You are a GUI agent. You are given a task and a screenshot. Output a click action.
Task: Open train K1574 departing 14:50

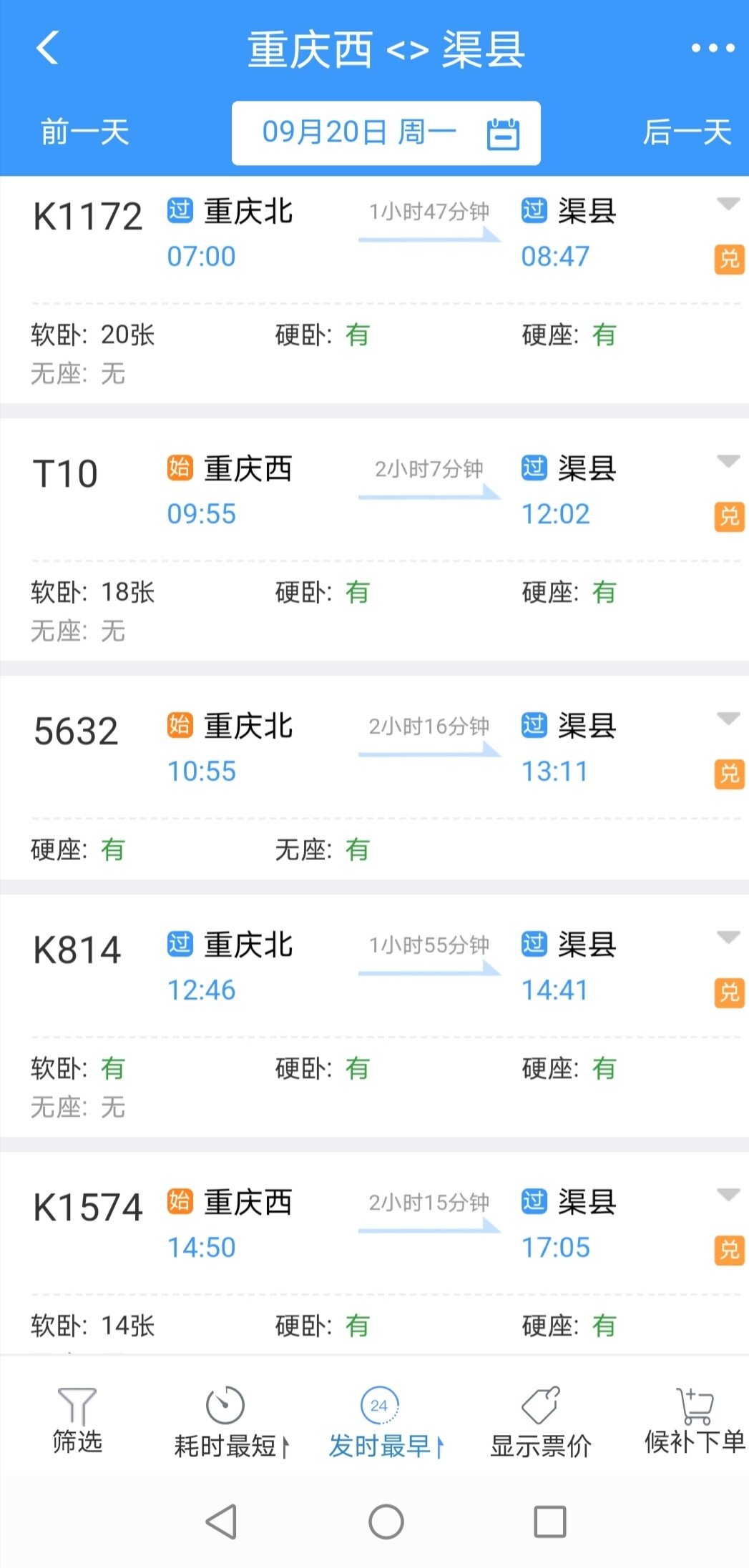tap(374, 1253)
